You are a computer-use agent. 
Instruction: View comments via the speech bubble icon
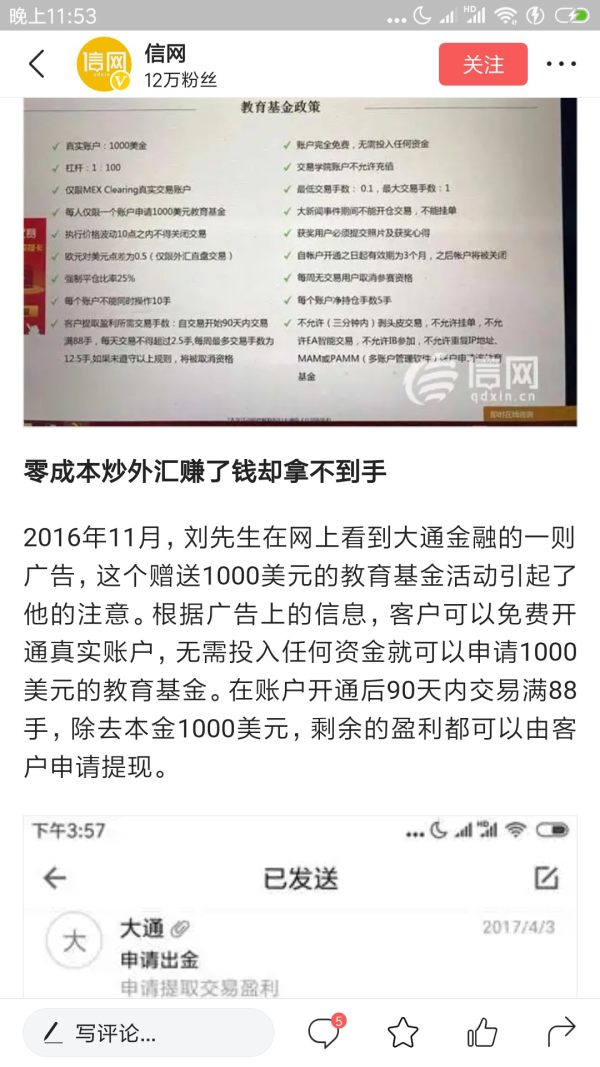click(324, 1033)
